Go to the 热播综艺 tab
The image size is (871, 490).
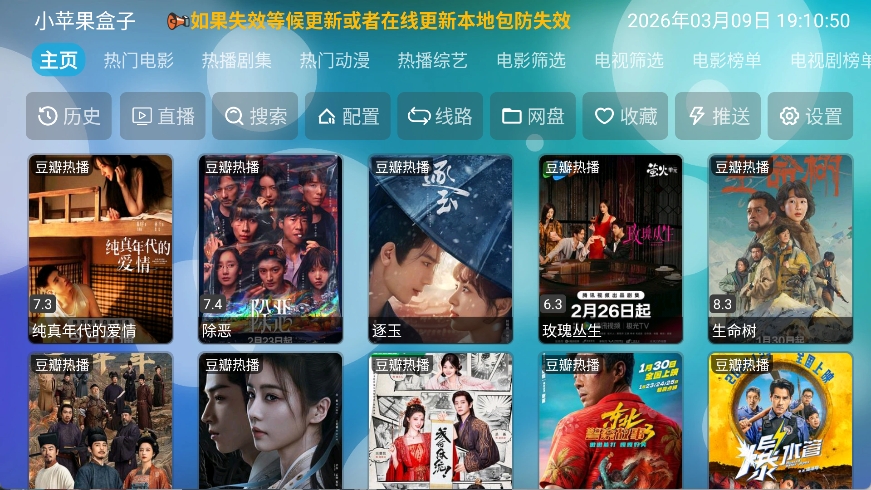432,60
